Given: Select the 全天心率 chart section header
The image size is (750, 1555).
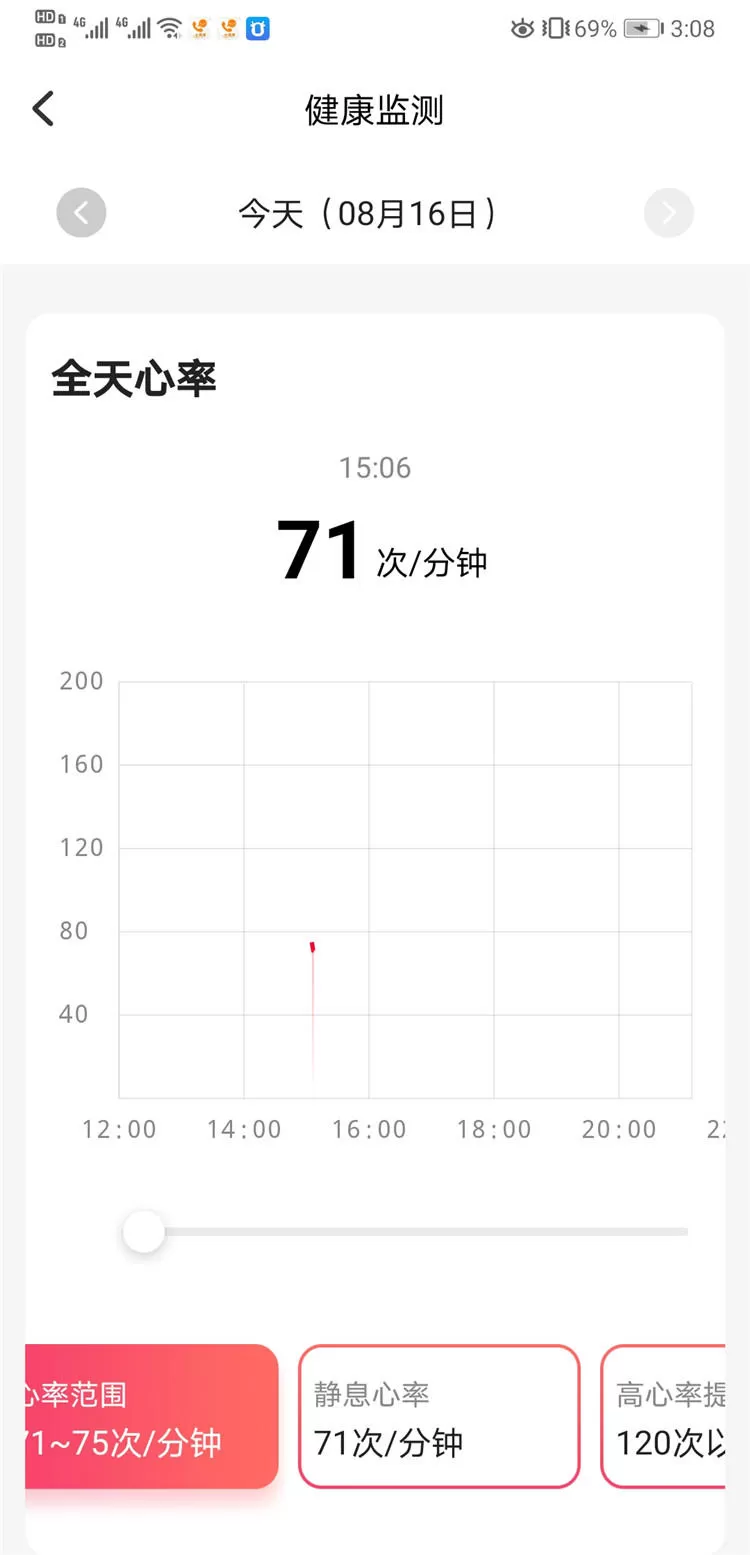Looking at the screenshot, I should 132,378.
